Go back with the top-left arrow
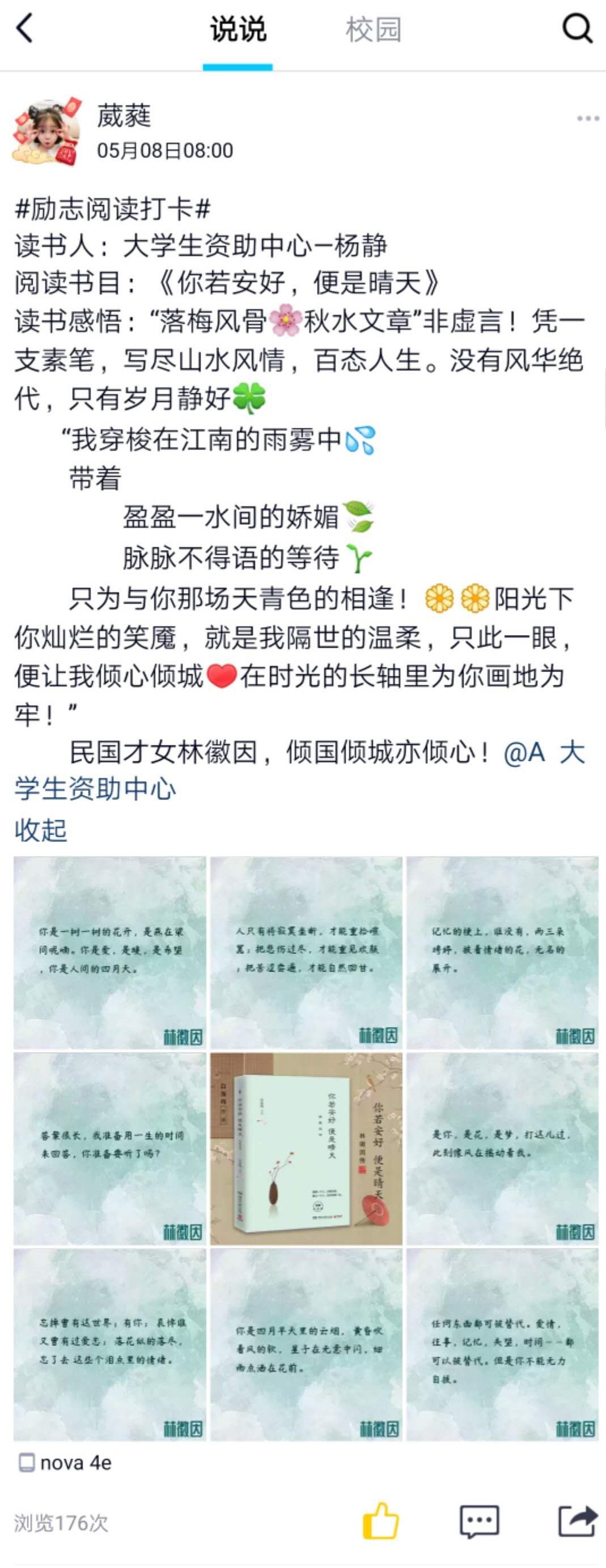Image resolution: width=606 pixels, height=1568 pixels. click(24, 29)
